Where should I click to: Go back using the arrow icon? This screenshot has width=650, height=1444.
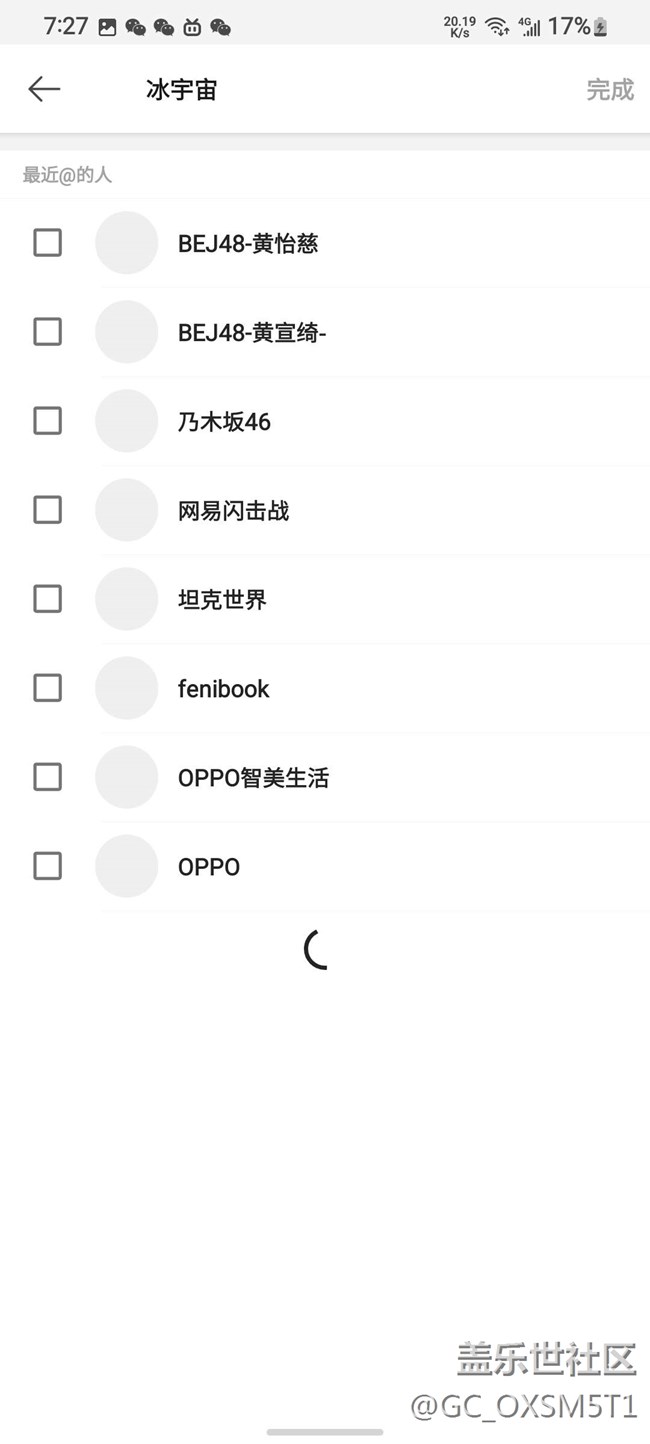click(x=44, y=89)
